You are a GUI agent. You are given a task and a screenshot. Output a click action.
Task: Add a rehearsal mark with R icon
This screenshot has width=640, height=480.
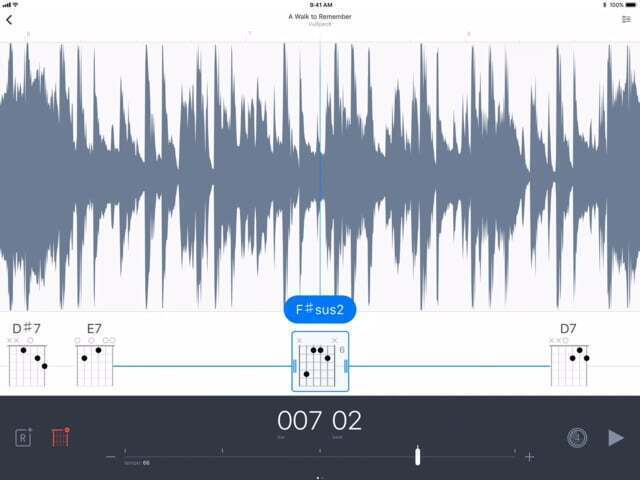point(23,437)
